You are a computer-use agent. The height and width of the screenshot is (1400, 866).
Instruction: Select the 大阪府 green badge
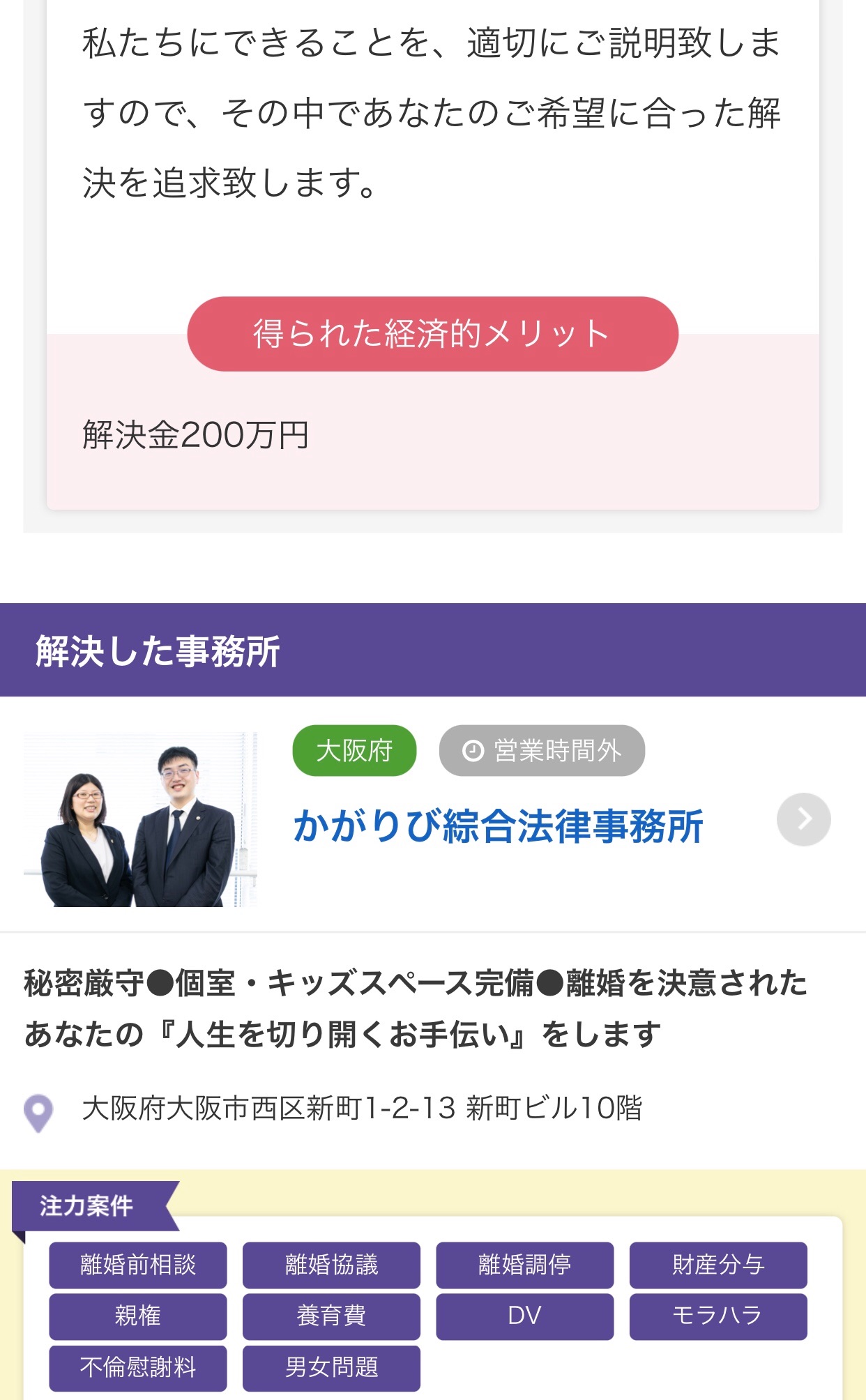click(x=354, y=750)
